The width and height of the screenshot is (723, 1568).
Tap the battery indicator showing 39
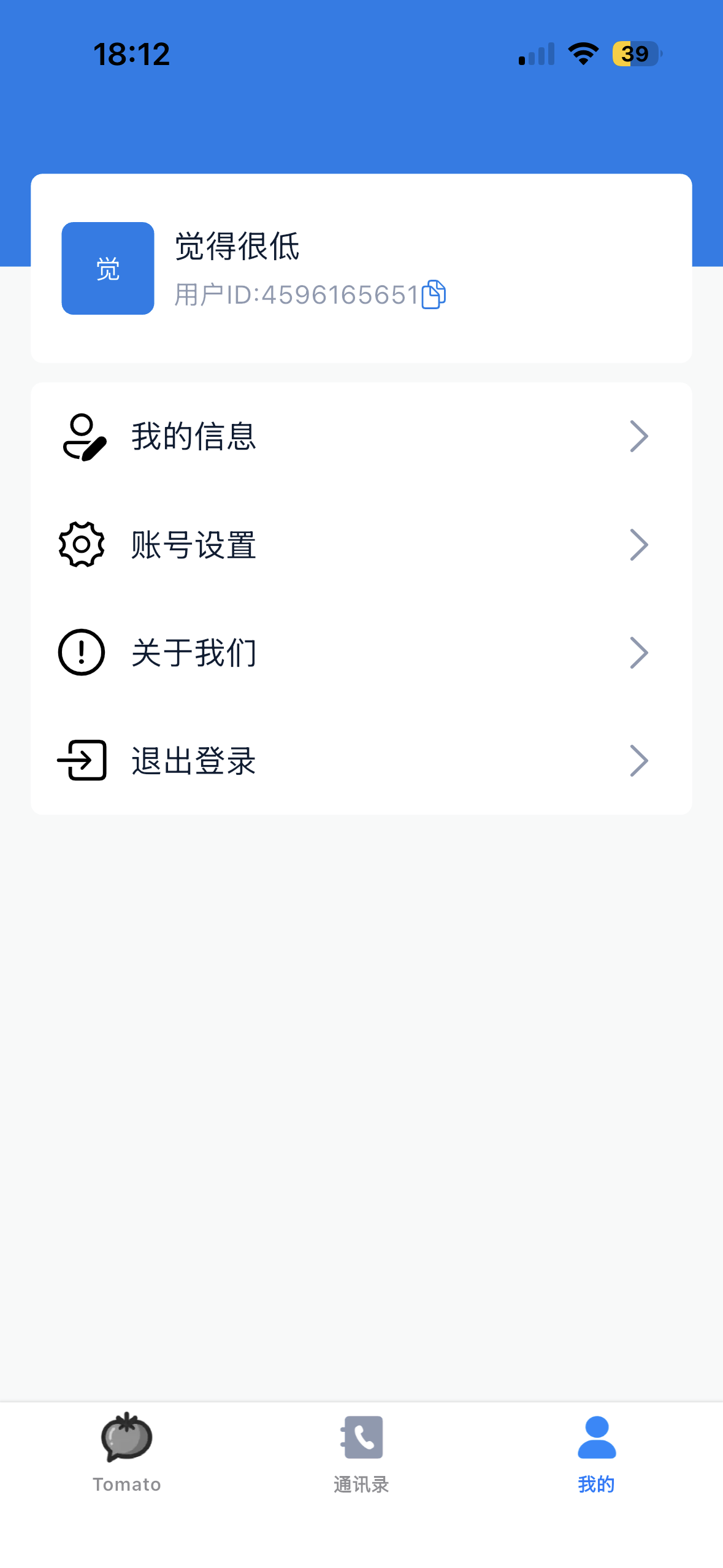pyautogui.click(x=635, y=54)
